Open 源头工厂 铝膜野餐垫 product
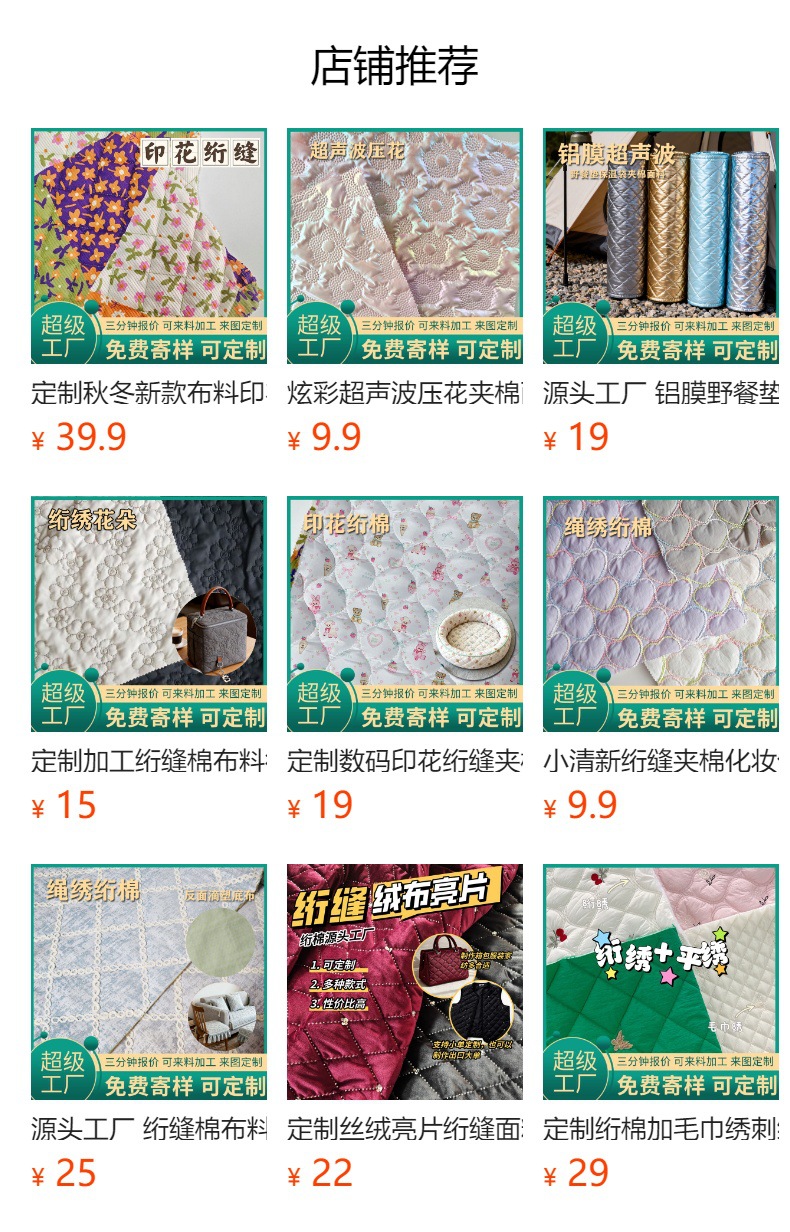This screenshot has height=1232, width=790. pyautogui.click(x=660, y=246)
